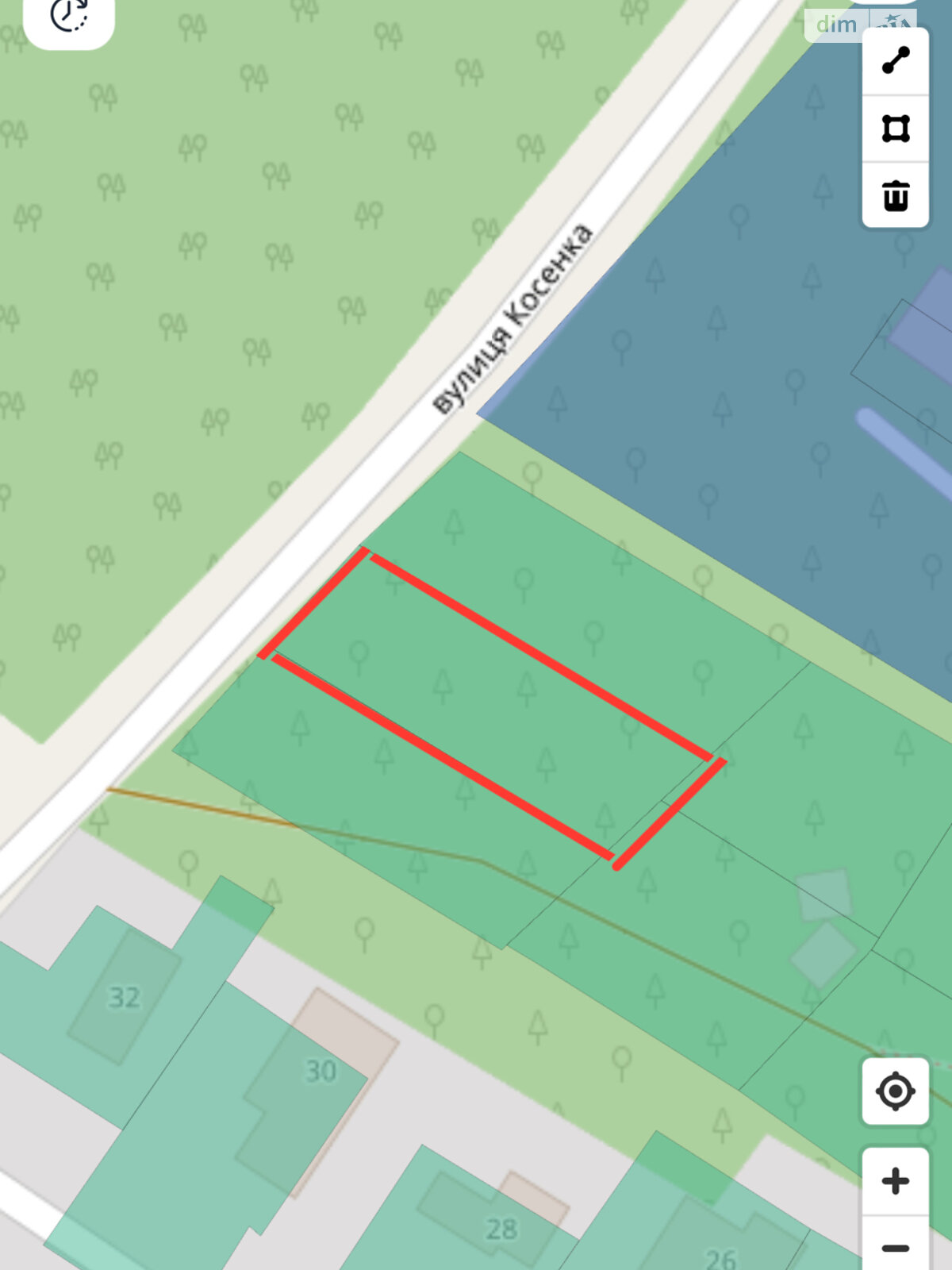The image size is (952, 1270).
Task: Zoom in on the map
Action: point(896,1181)
